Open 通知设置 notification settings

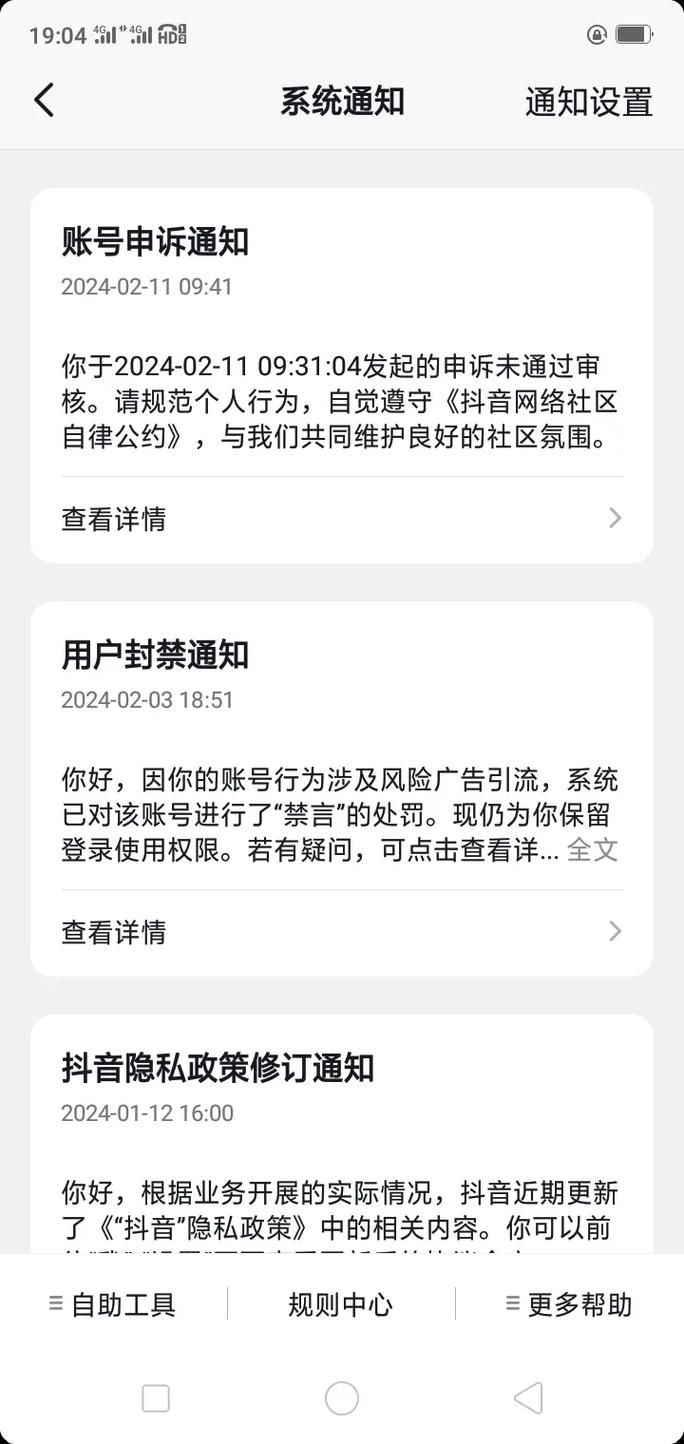588,102
